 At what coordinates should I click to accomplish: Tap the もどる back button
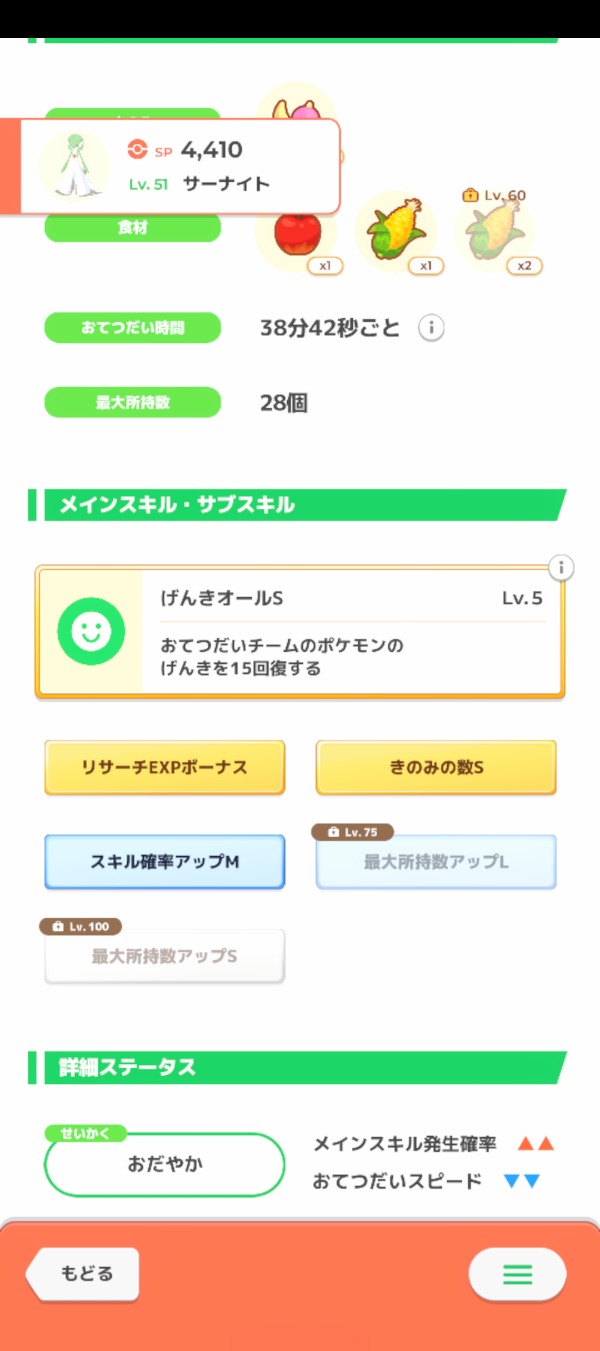[x=84, y=1274]
